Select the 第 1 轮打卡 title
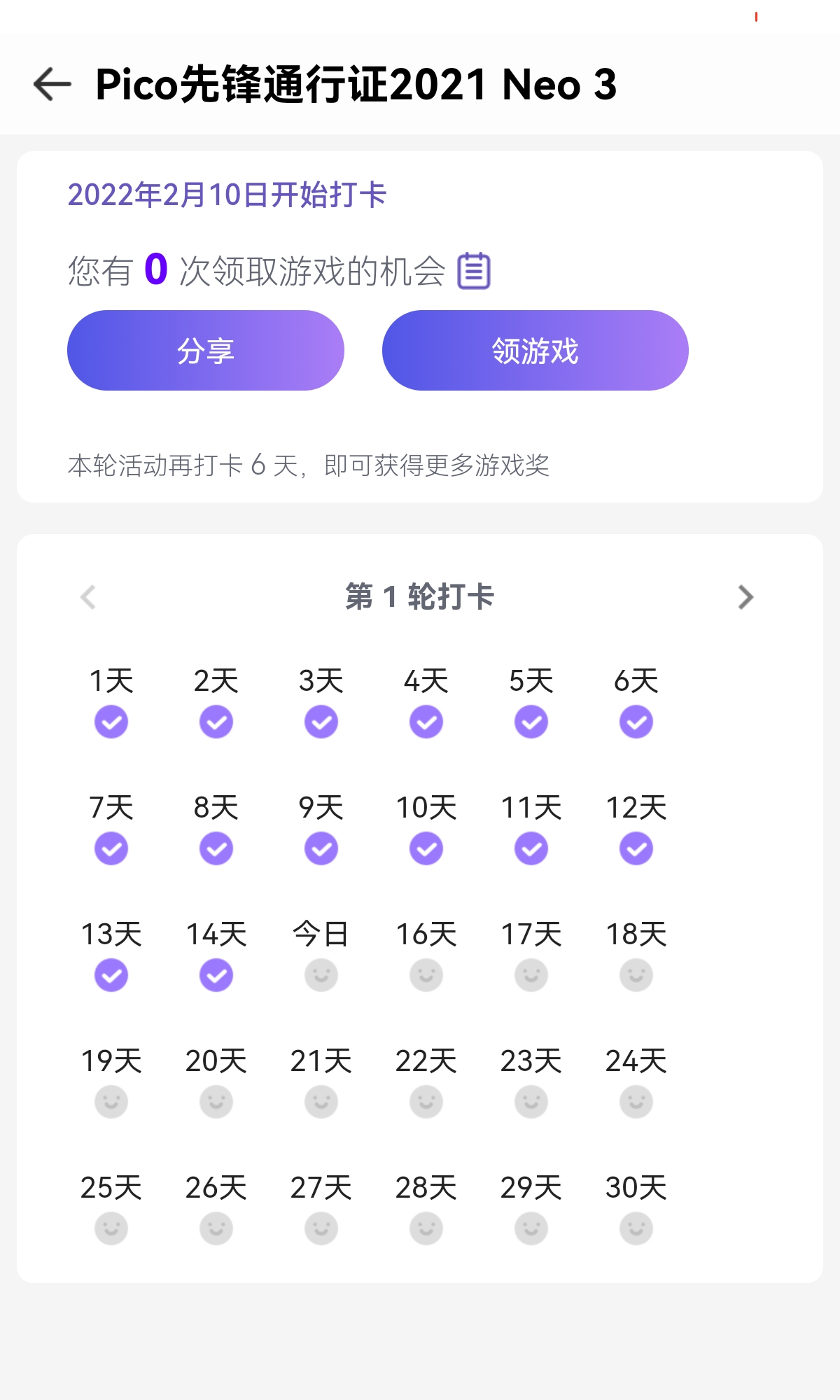Screen dimensions: 840x1400 click(x=420, y=598)
